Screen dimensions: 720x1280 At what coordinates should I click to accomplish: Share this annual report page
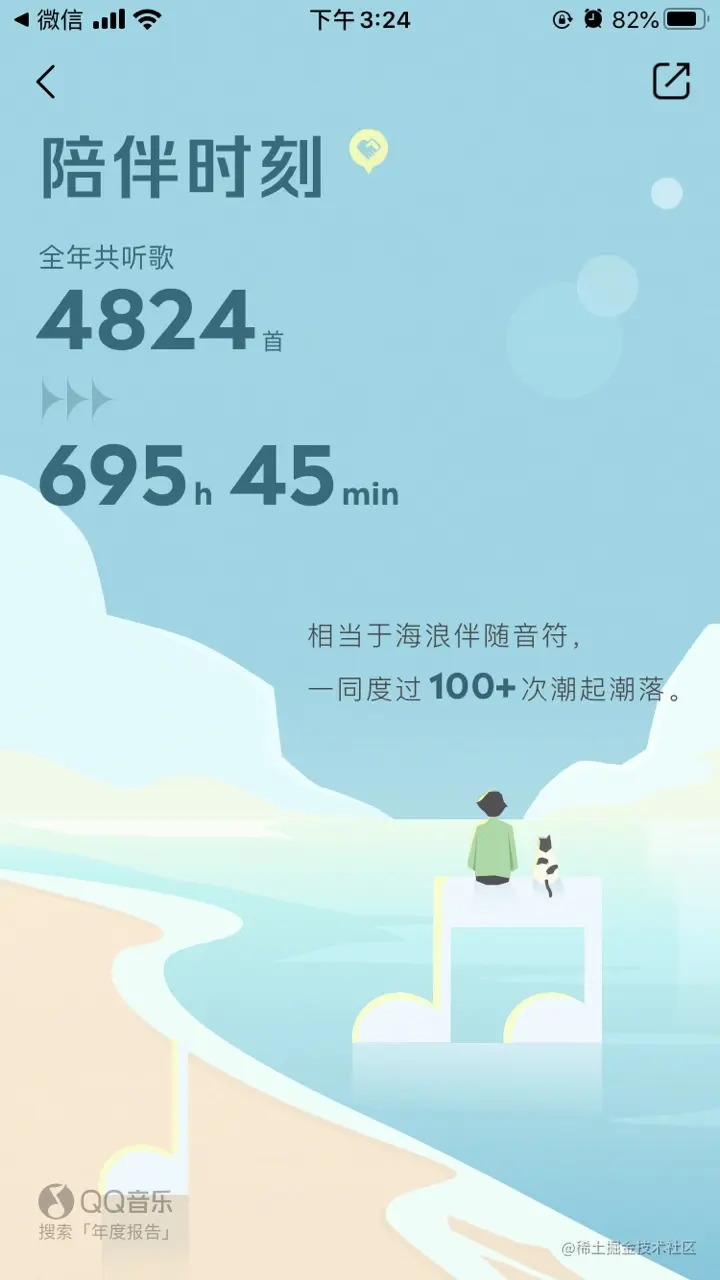tap(671, 81)
